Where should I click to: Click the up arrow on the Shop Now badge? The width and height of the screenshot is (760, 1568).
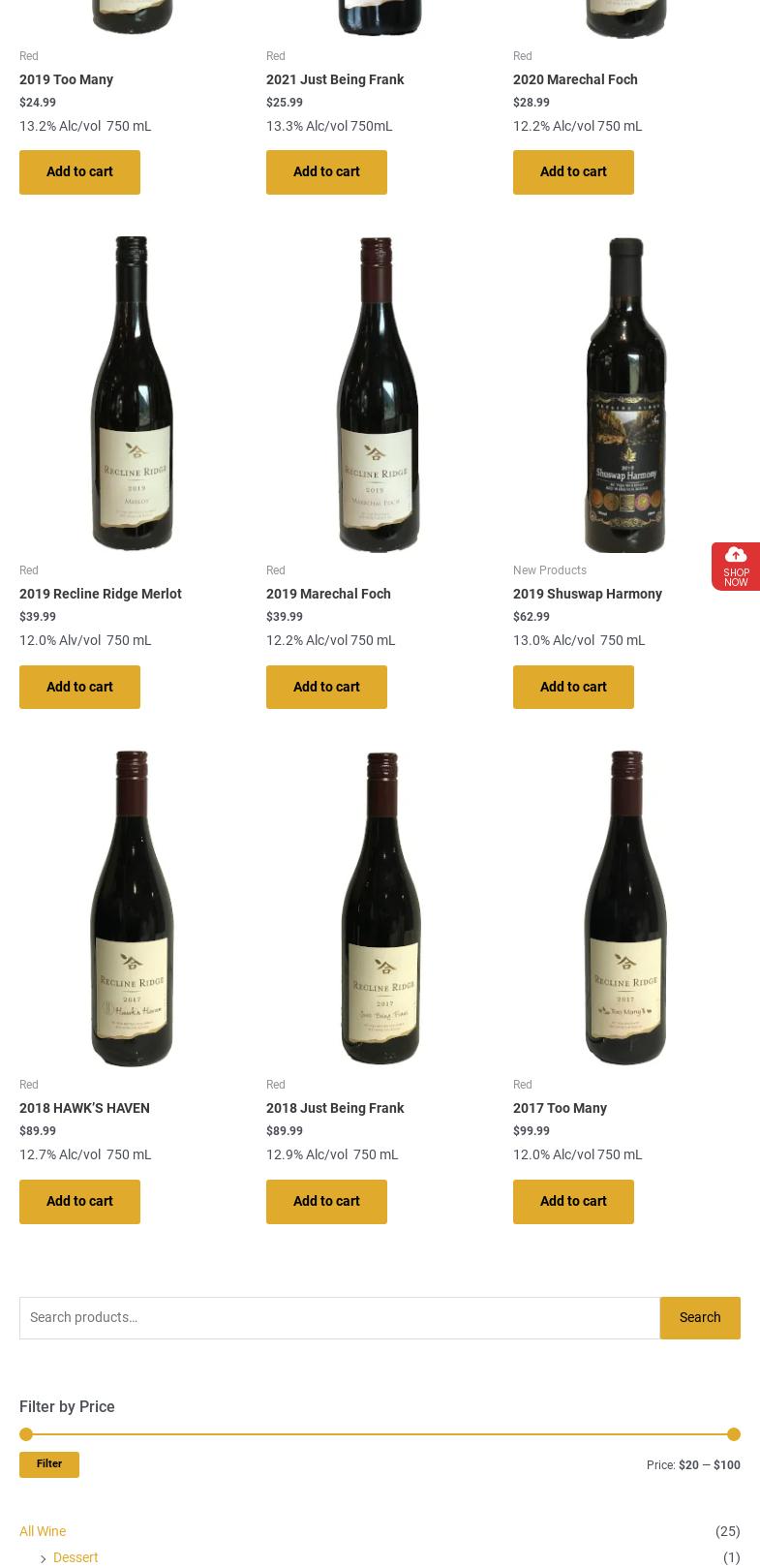pos(736,554)
